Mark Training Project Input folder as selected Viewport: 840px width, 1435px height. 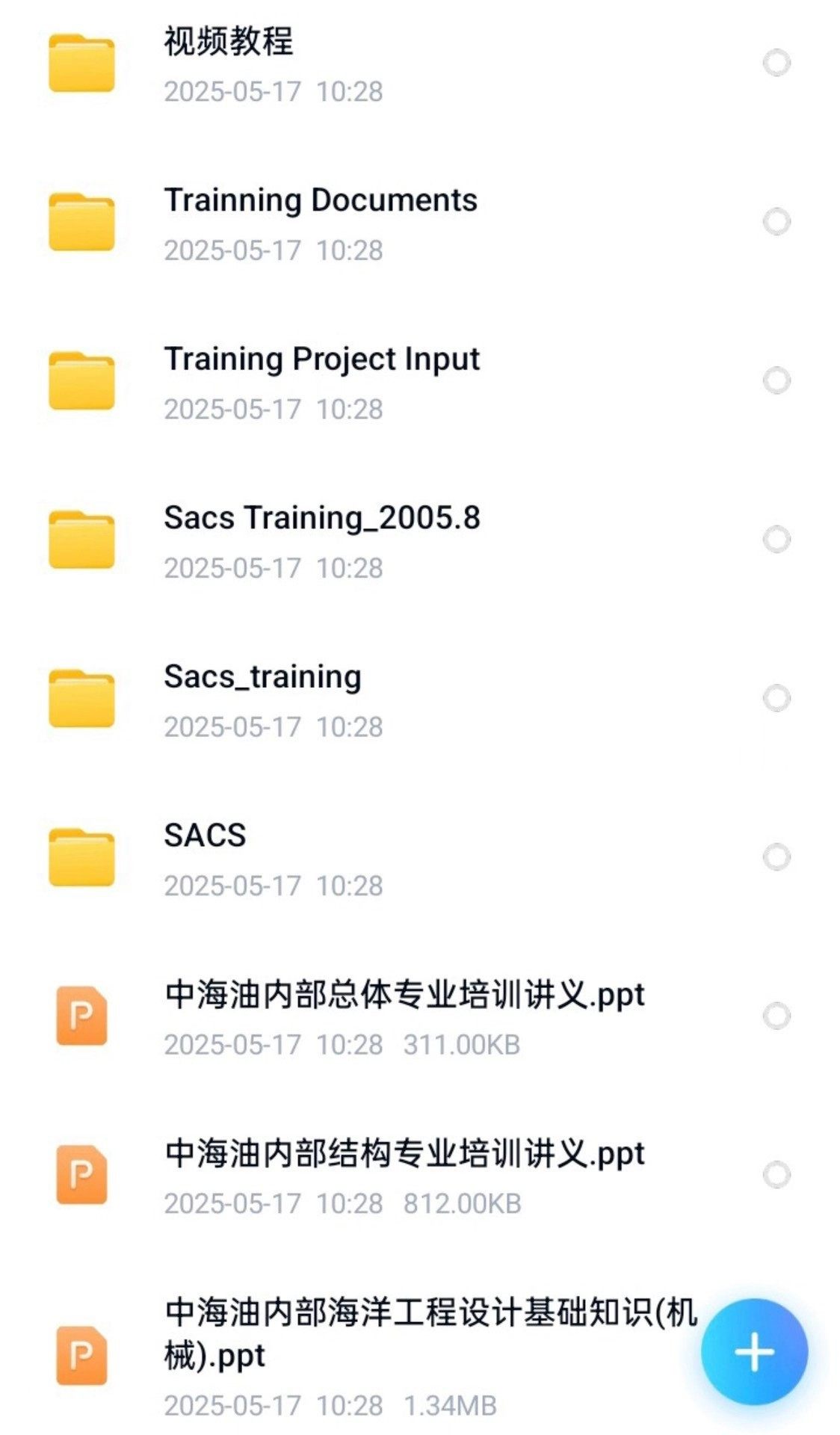point(776,380)
